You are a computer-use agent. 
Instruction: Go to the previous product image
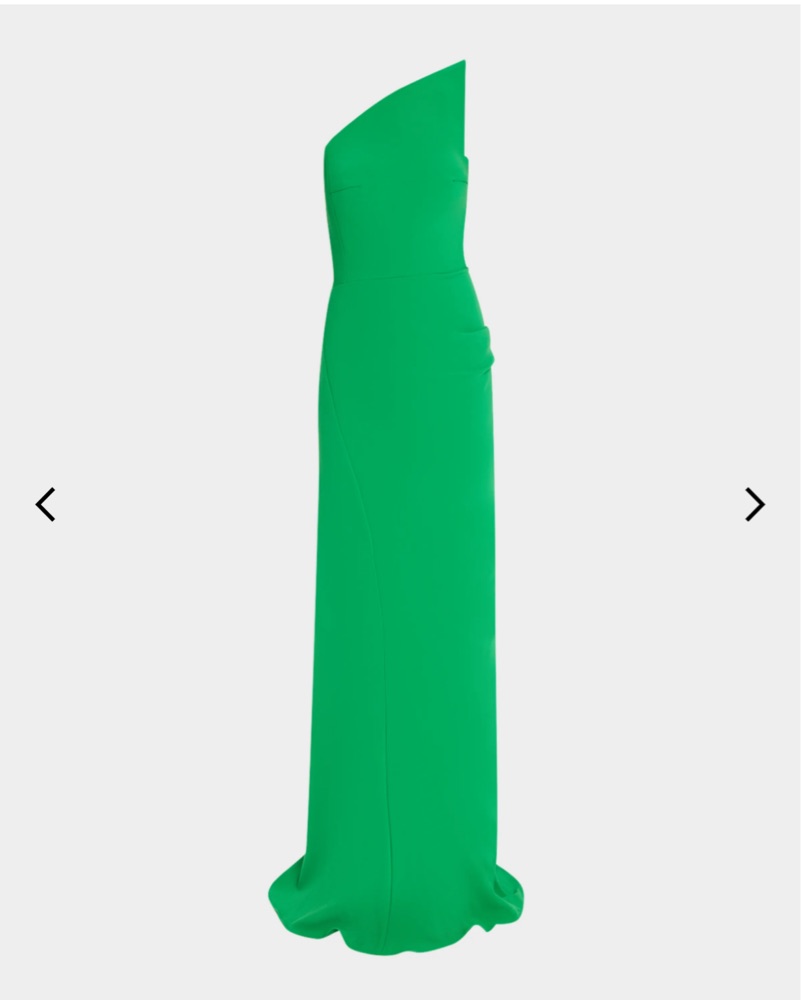[x=46, y=504]
